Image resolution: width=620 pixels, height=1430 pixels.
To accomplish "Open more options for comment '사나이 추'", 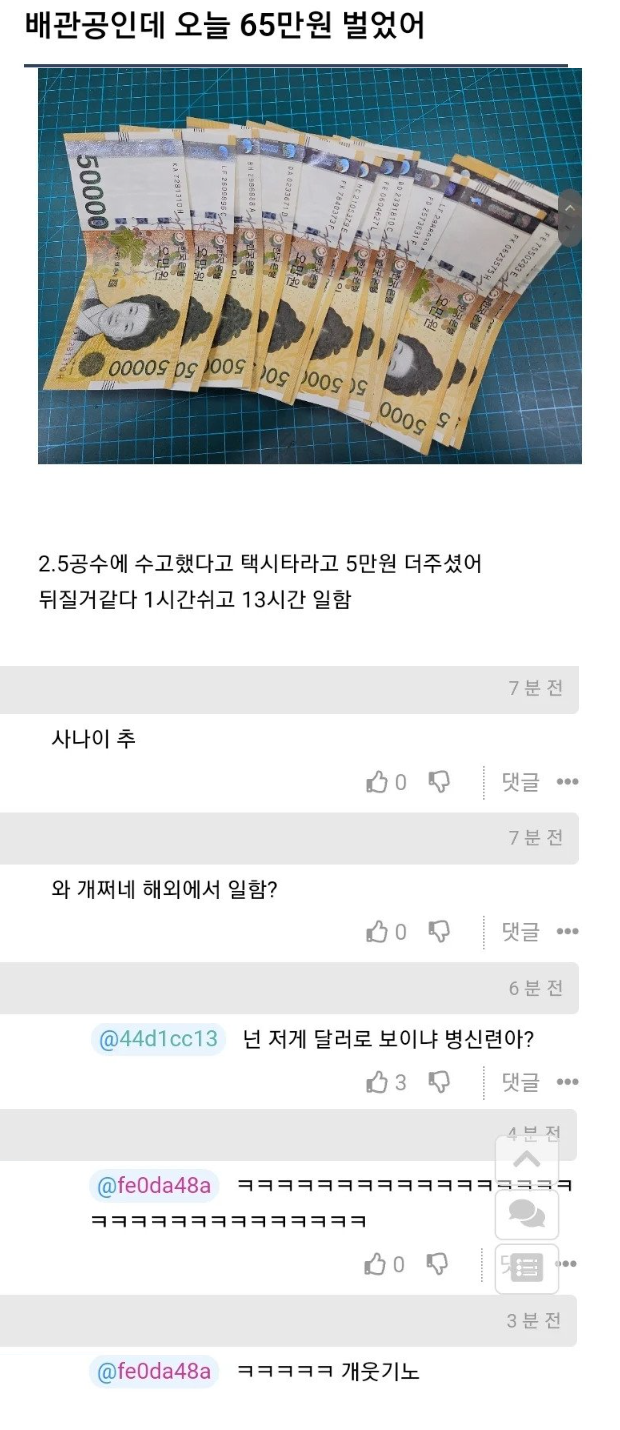I will click(567, 782).
